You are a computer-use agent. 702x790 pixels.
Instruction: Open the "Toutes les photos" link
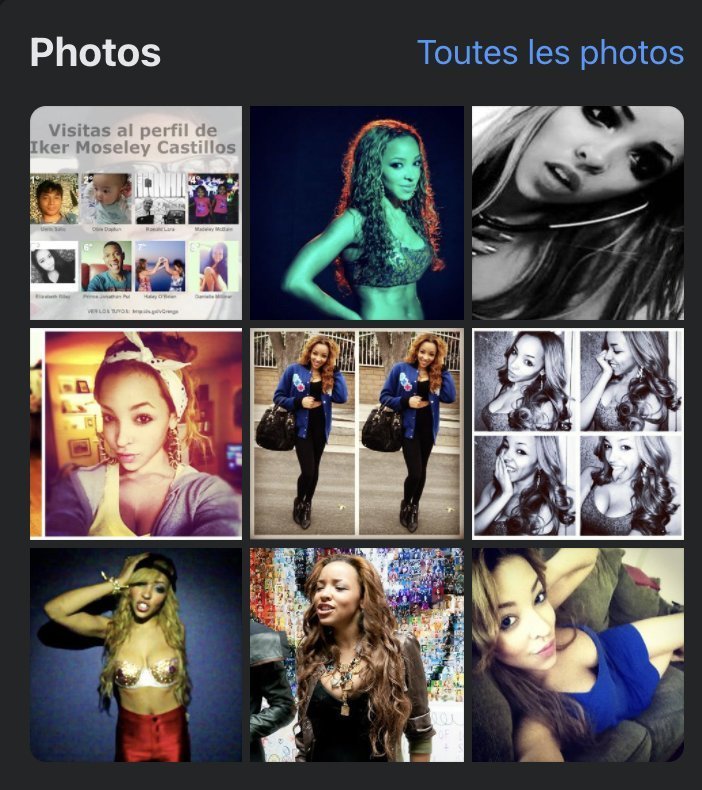[550, 52]
